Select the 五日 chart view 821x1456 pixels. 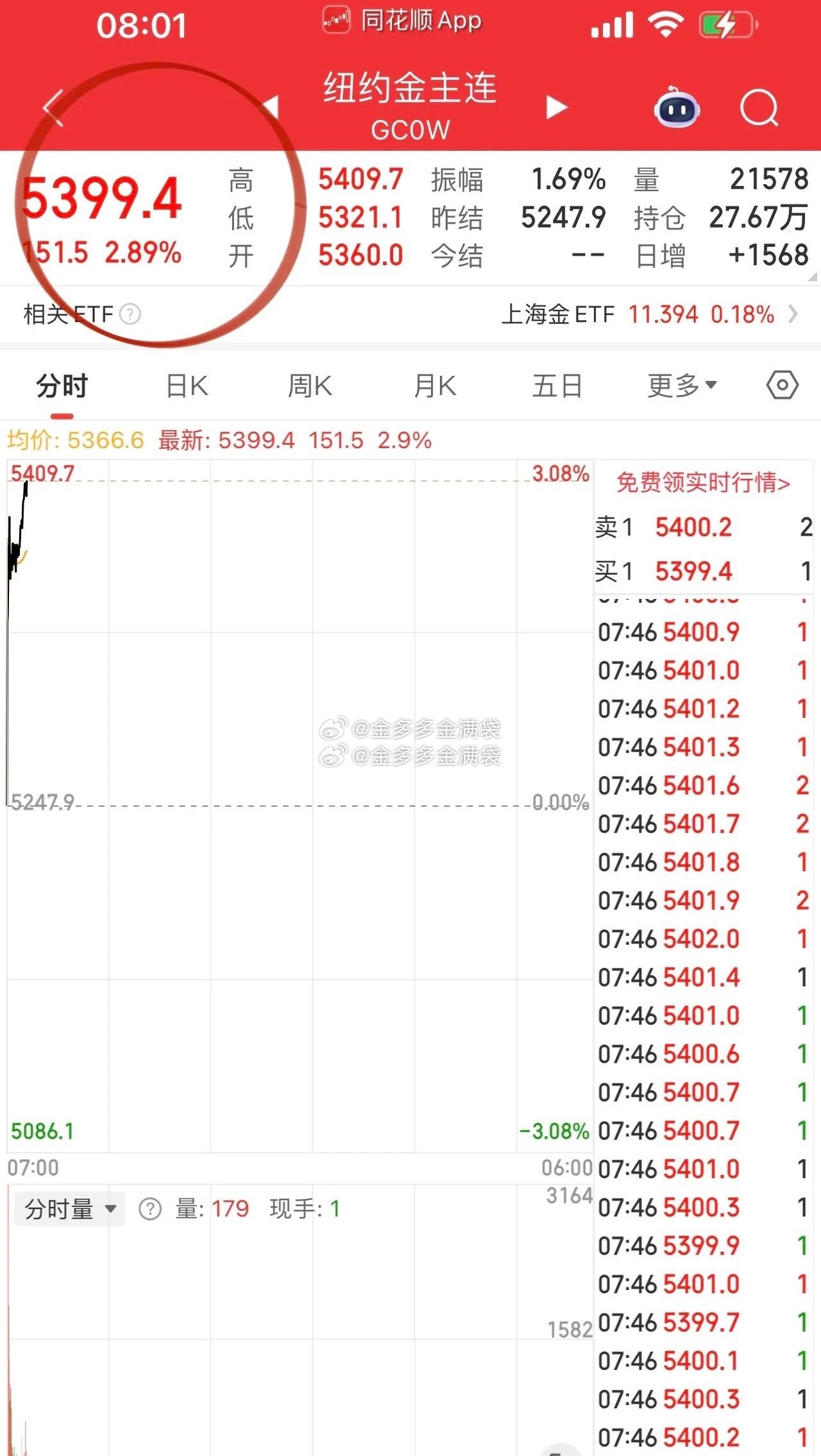[558, 384]
